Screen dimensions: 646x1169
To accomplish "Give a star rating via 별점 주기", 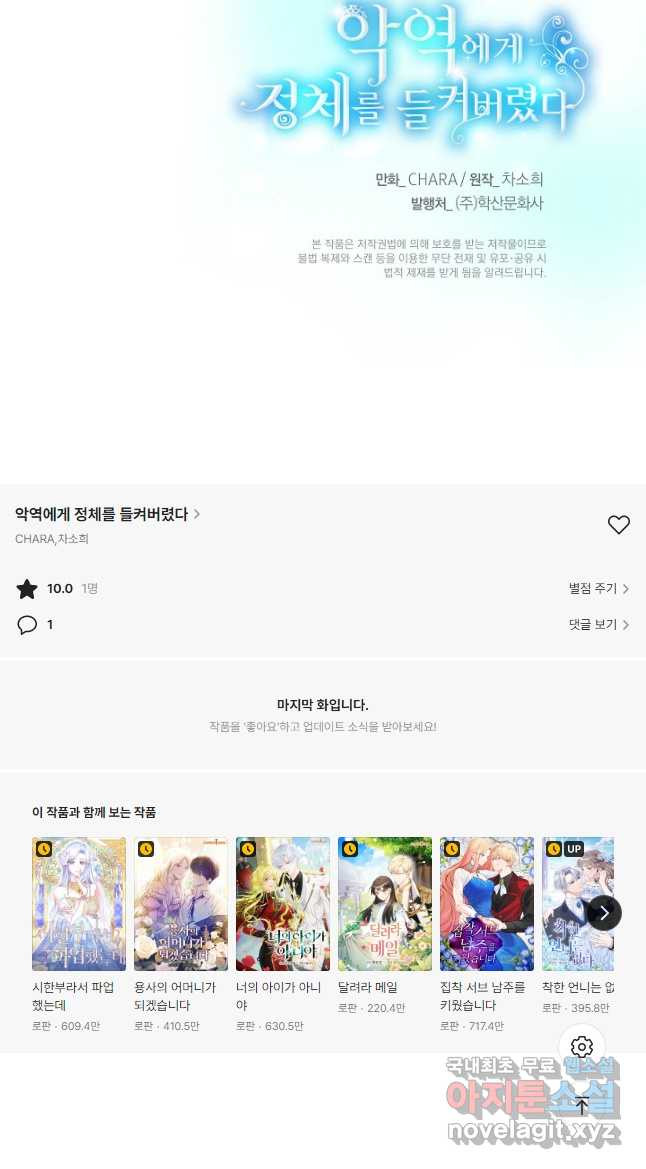I will (x=598, y=589).
